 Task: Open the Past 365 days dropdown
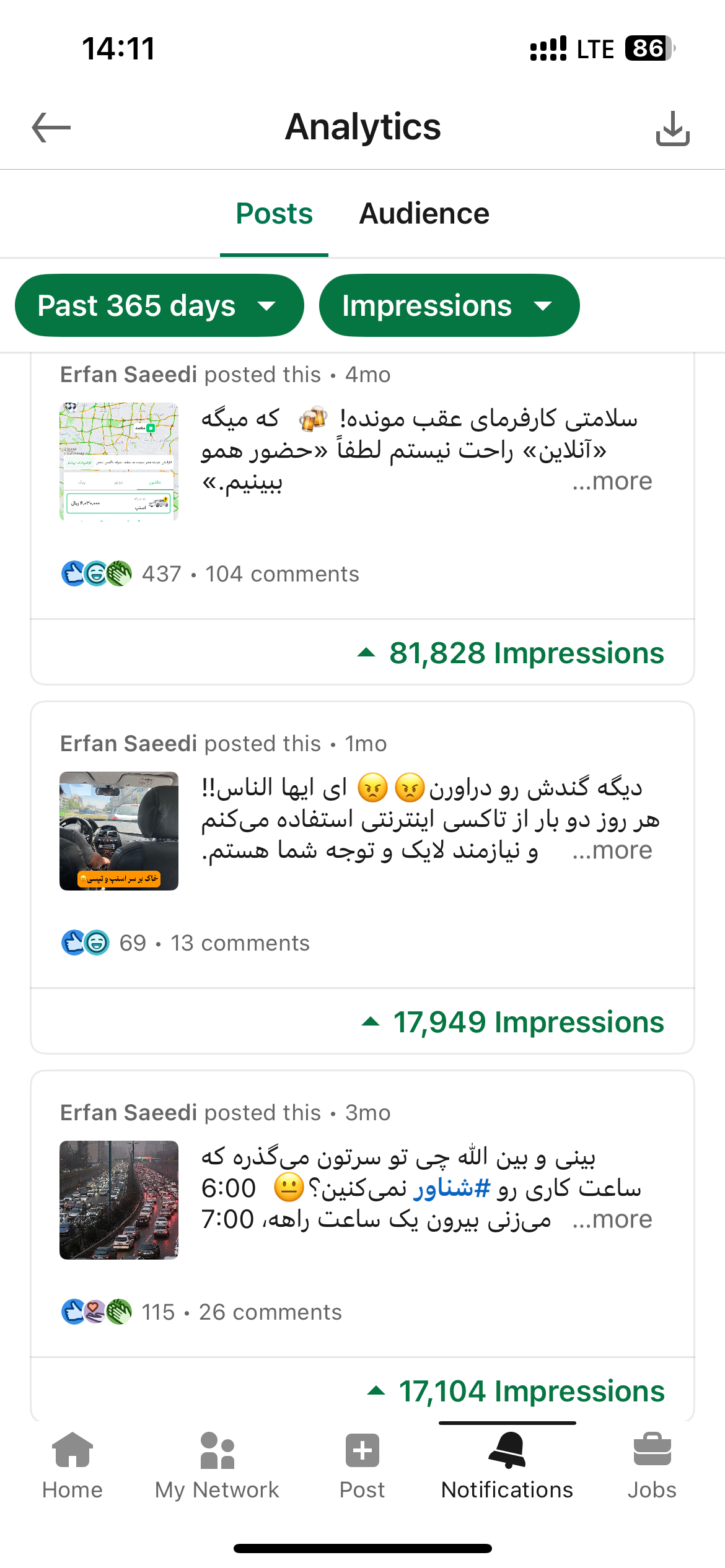pyautogui.click(x=159, y=306)
